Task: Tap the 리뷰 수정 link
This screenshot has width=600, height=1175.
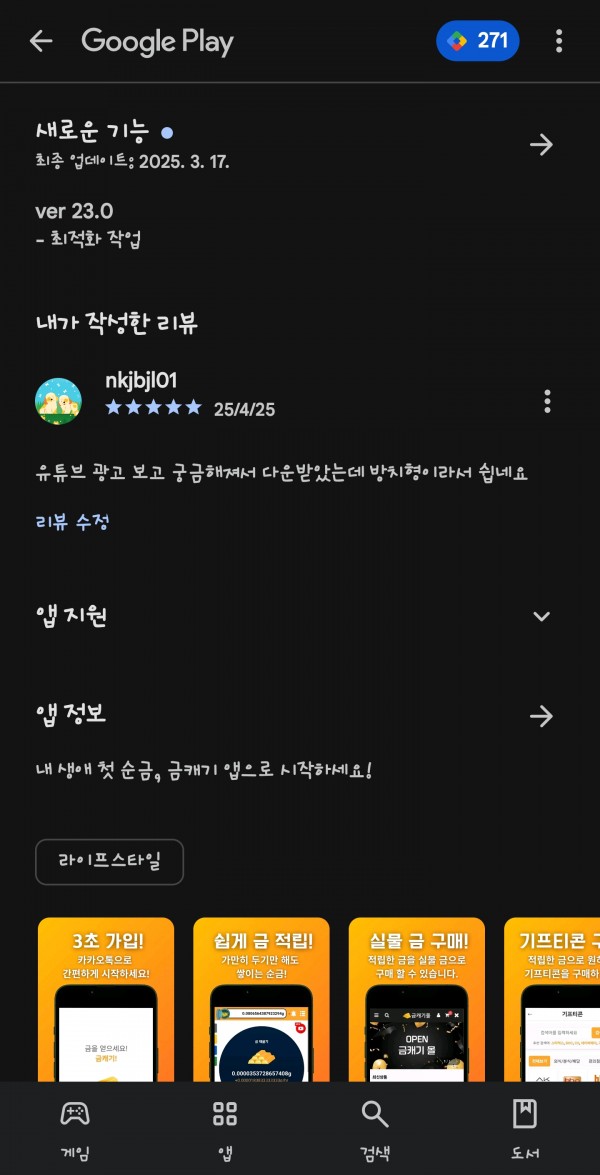Action: coord(73,522)
